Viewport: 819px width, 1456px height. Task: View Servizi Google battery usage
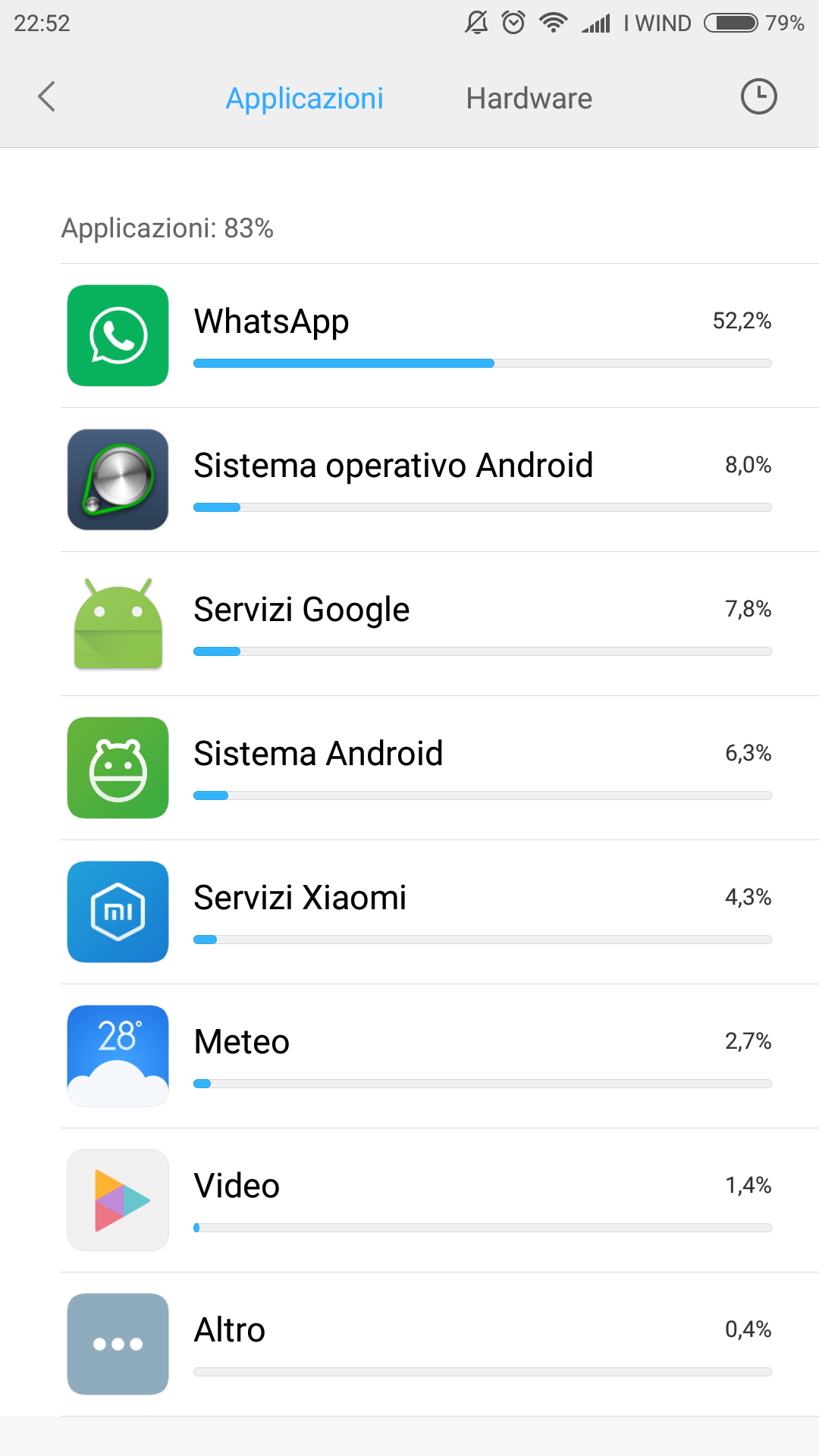coord(440,624)
